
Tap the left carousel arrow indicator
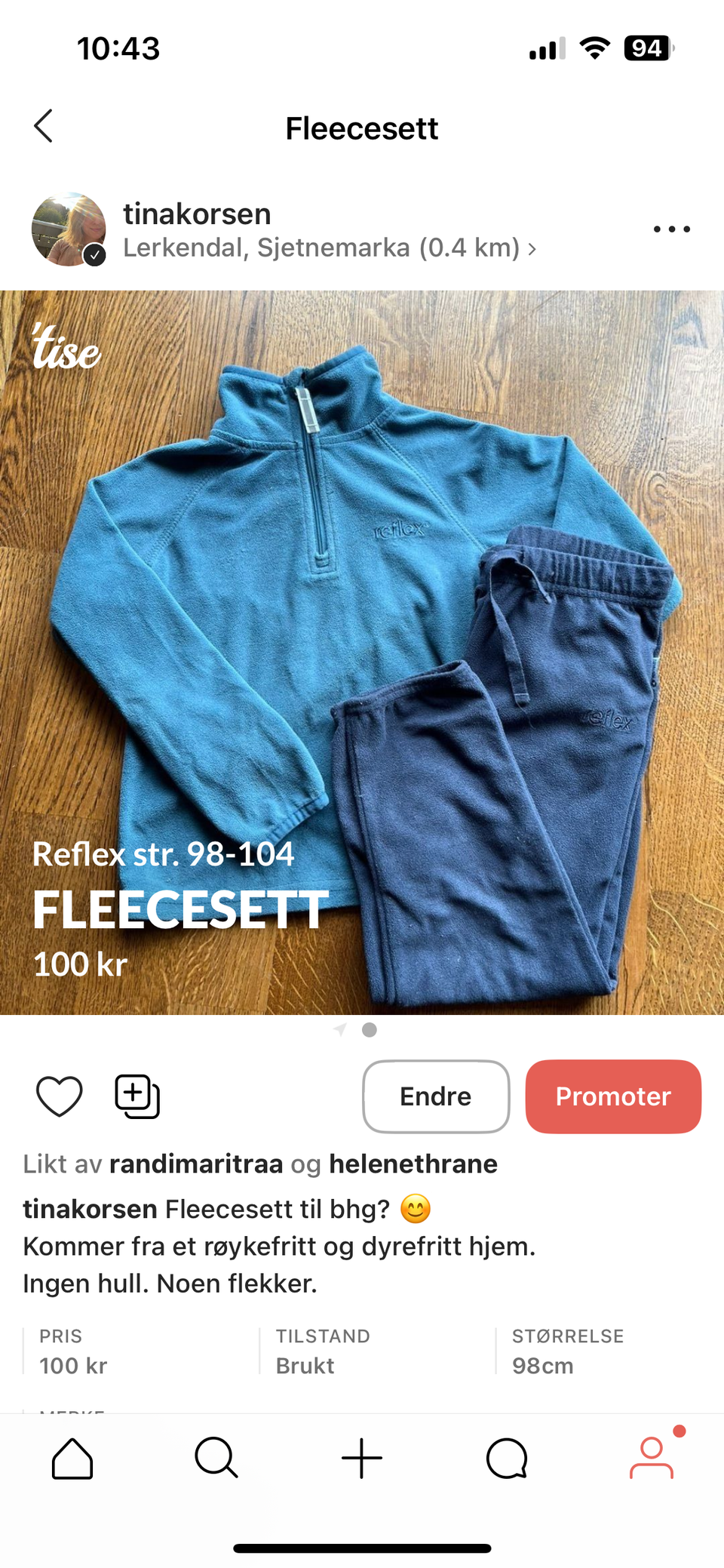(341, 1029)
